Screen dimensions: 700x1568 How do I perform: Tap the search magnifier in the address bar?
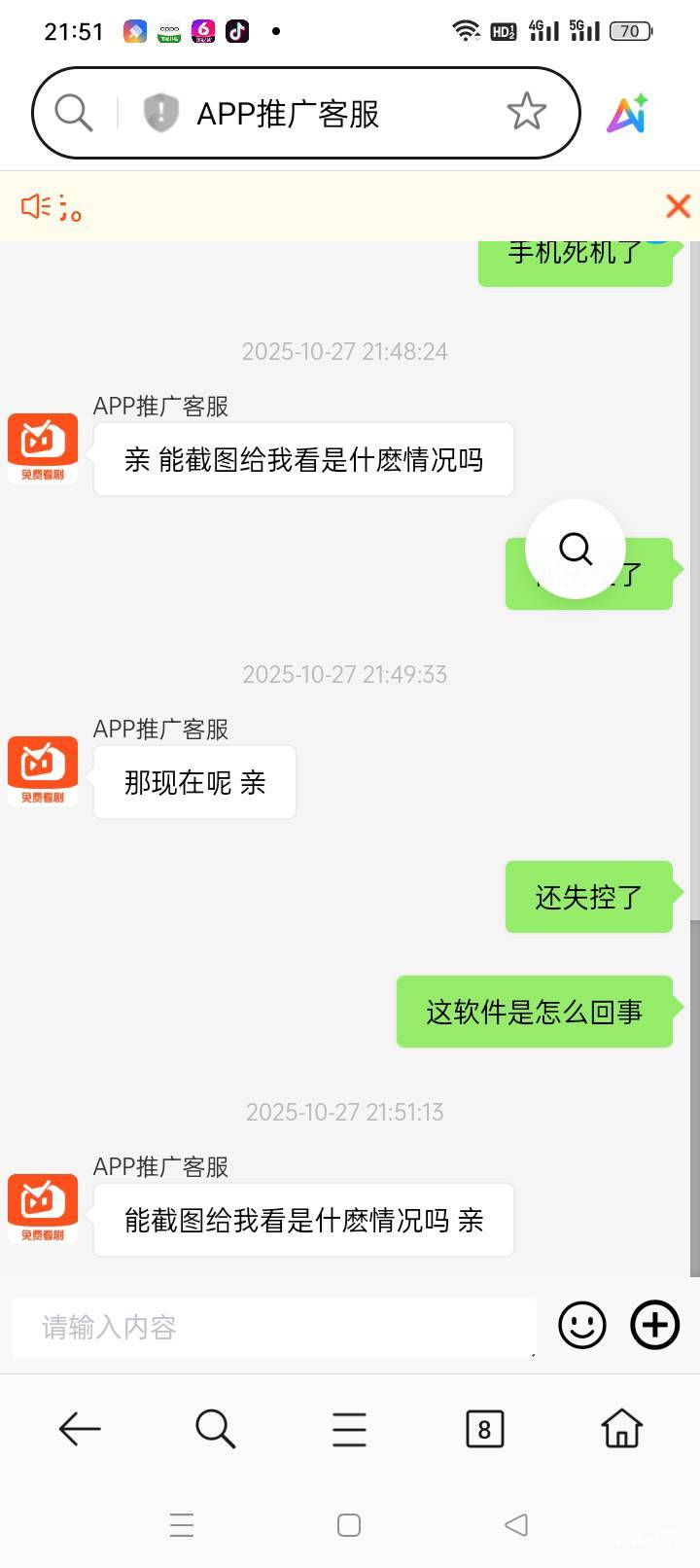[74, 113]
